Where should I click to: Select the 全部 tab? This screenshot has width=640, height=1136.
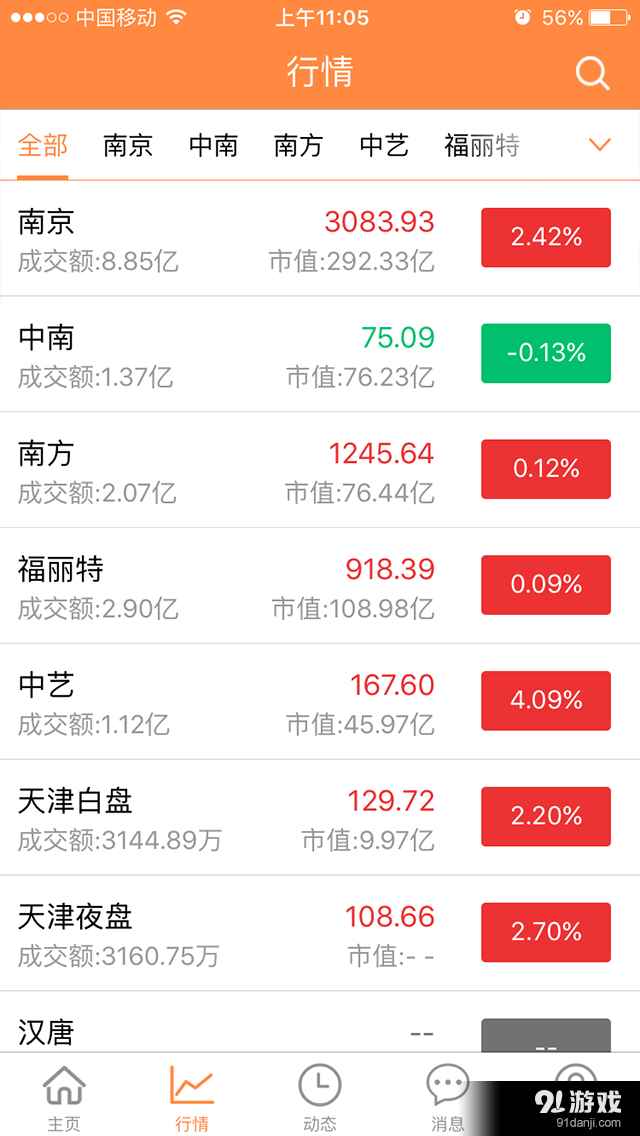tap(43, 146)
